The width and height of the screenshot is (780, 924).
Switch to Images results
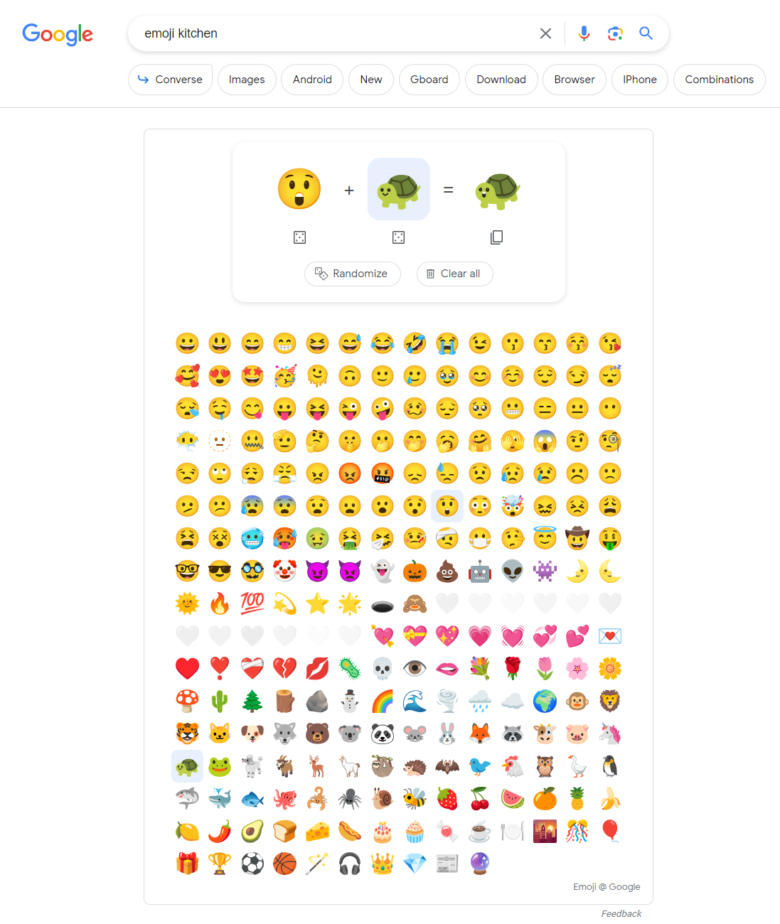point(247,80)
